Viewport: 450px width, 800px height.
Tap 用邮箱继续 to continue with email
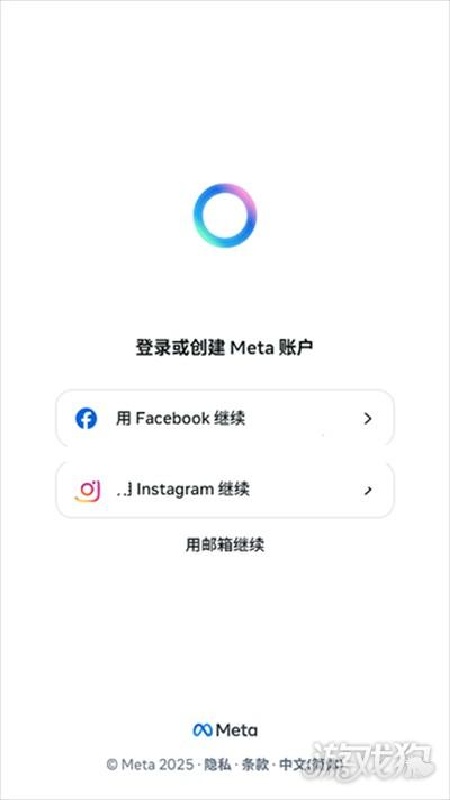click(x=224, y=545)
